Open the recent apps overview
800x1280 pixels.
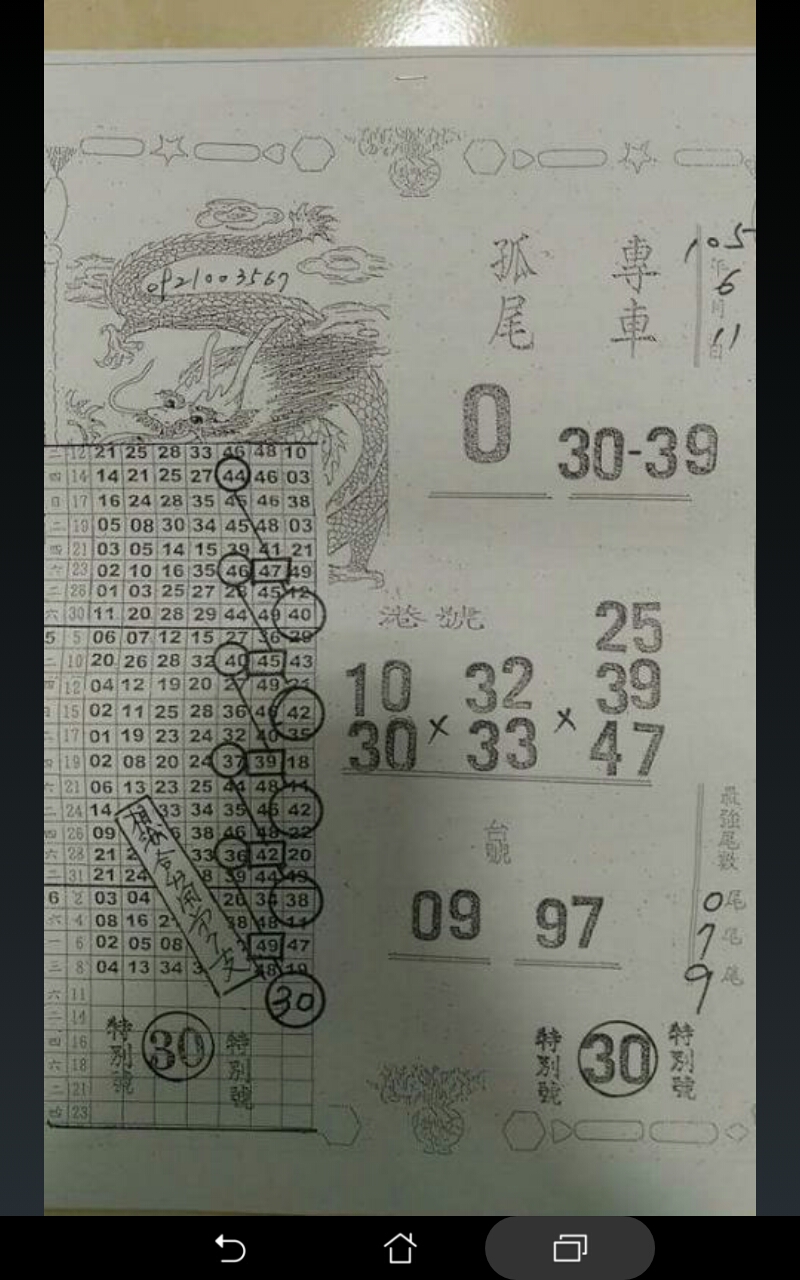570,1248
